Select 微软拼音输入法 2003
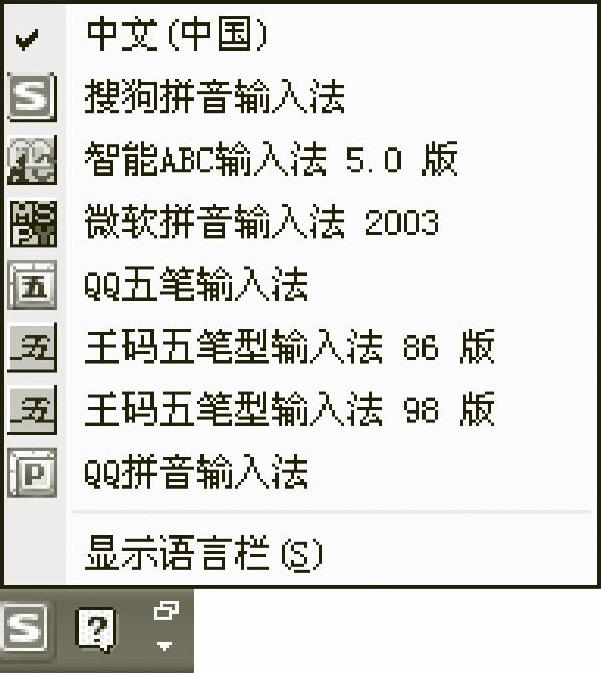The image size is (601, 673). coord(262,222)
